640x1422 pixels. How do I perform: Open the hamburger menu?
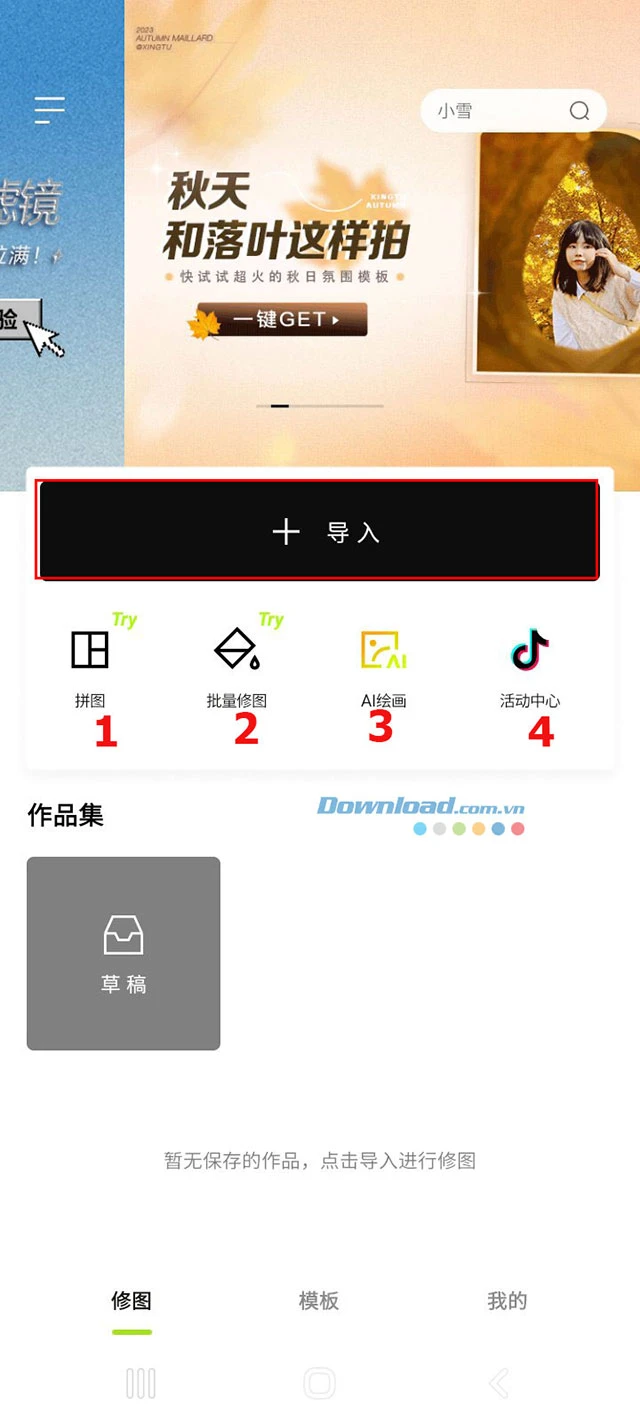(49, 109)
